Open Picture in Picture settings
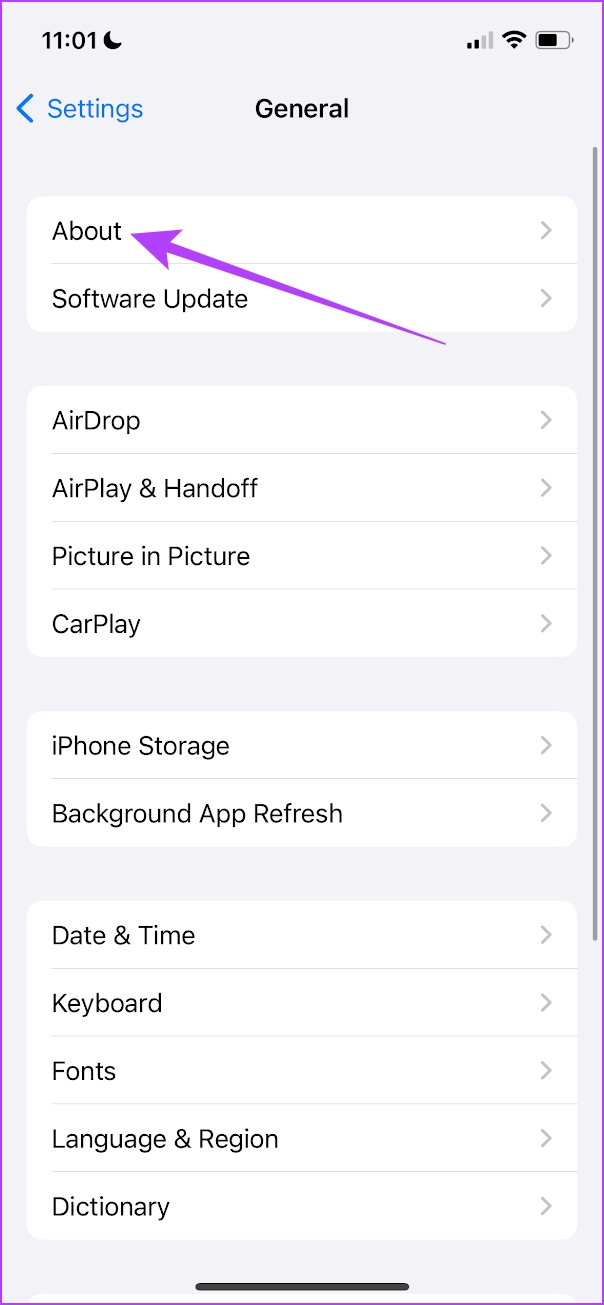The height and width of the screenshot is (1305, 604). click(x=302, y=556)
